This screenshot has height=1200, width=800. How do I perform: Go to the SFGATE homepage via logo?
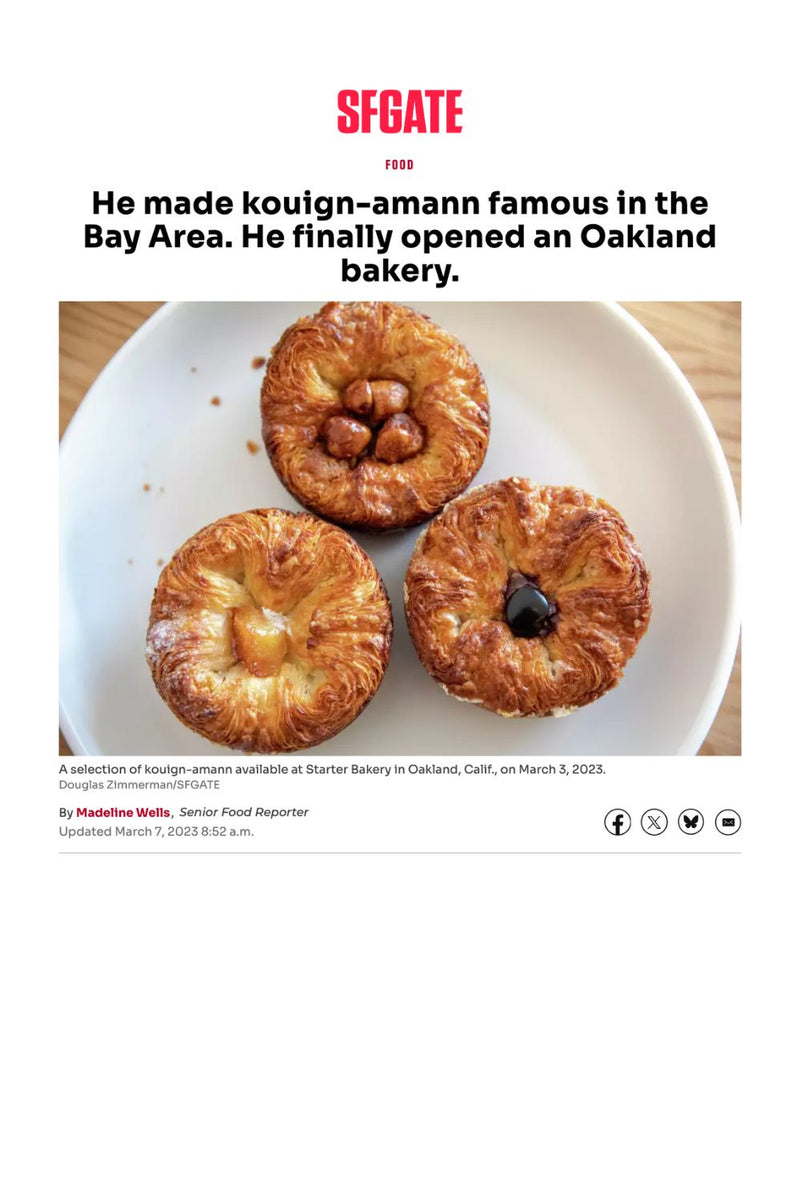pyautogui.click(x=400, y=112)
